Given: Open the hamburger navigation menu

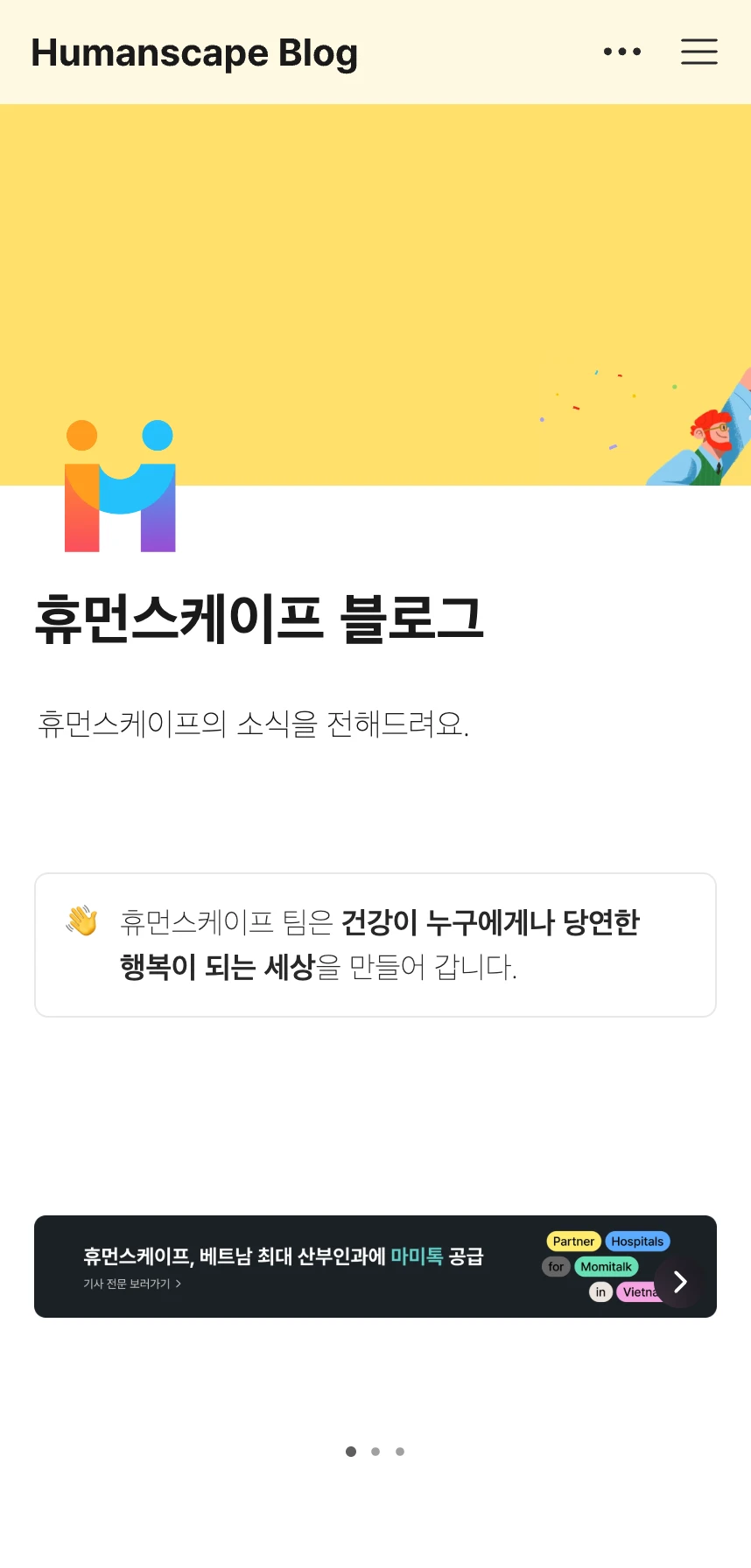Looking at the screenshot, I should point(698,52).
